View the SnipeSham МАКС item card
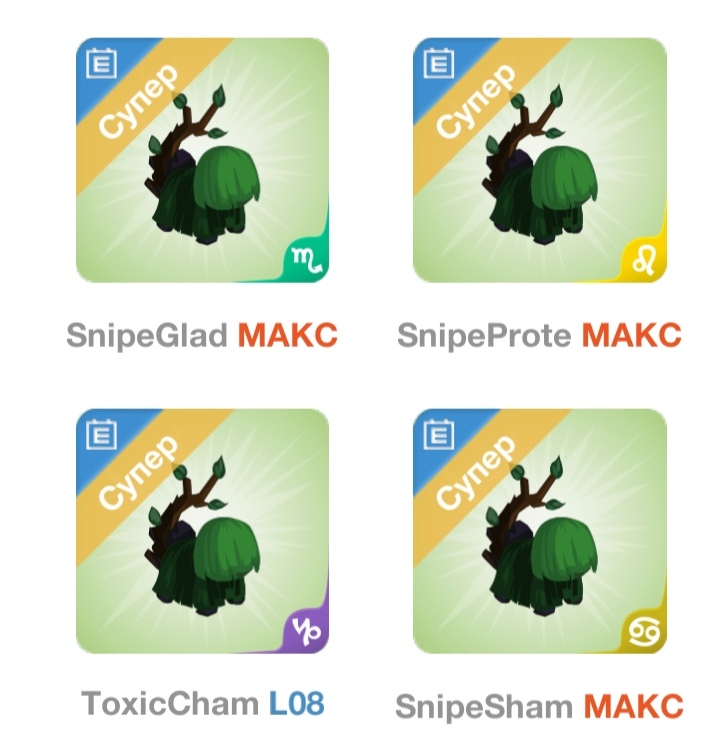The height and width of the screenshot is (739, 703). 539,529
